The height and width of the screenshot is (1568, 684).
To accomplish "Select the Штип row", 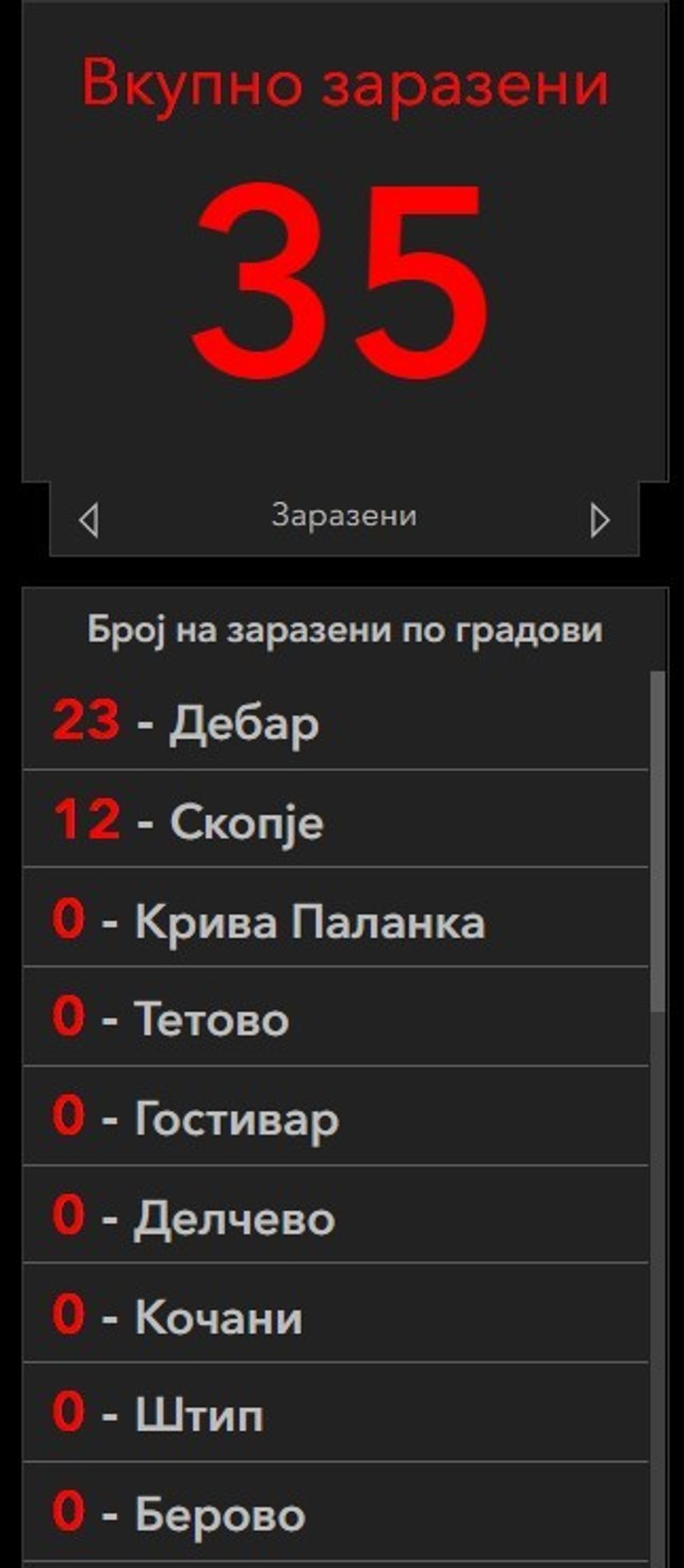I will tap(335, 1415).
